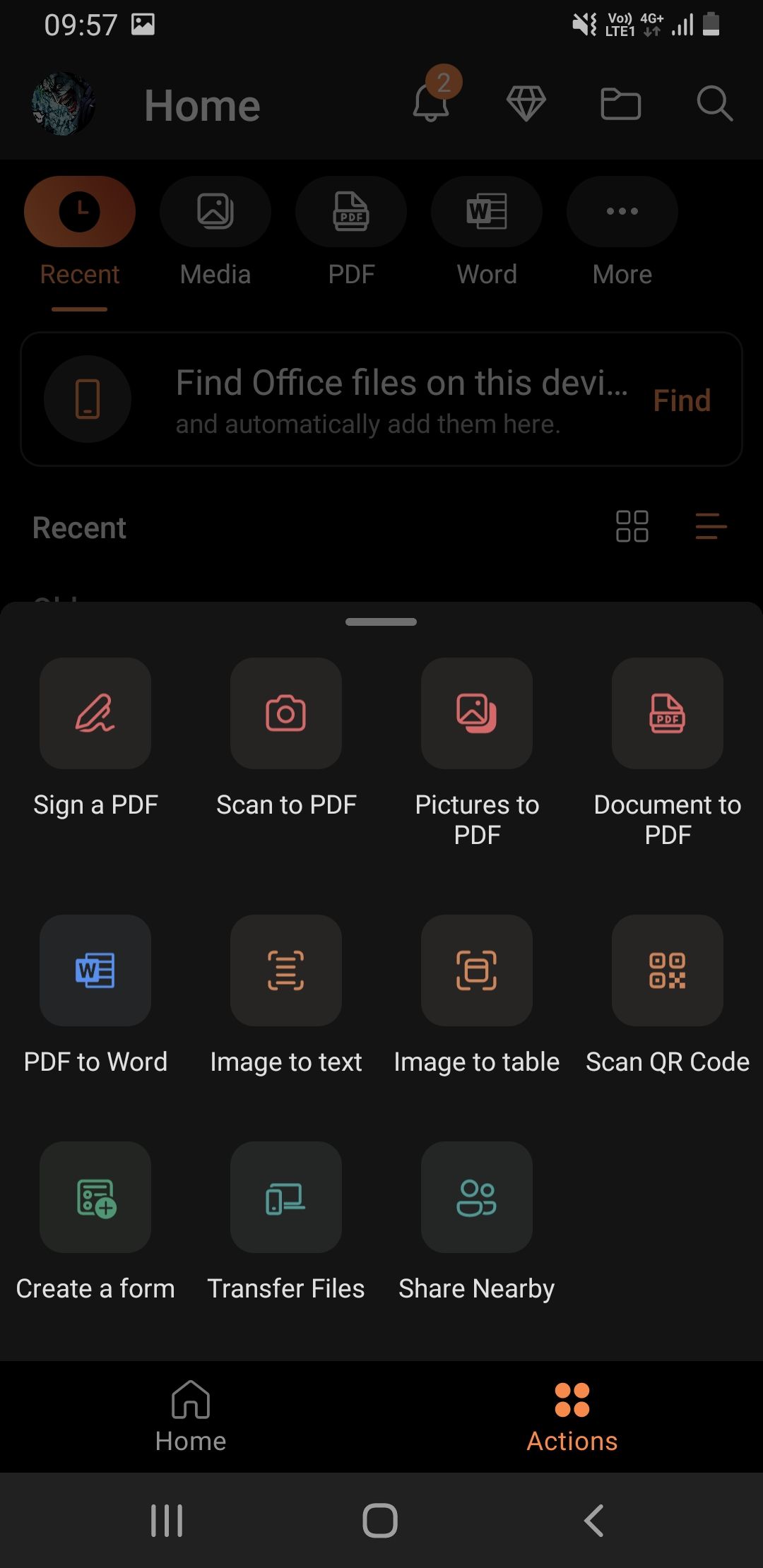
Task: Convert PDF to Word
Action: pyautogui.click(x=95, y=970)
